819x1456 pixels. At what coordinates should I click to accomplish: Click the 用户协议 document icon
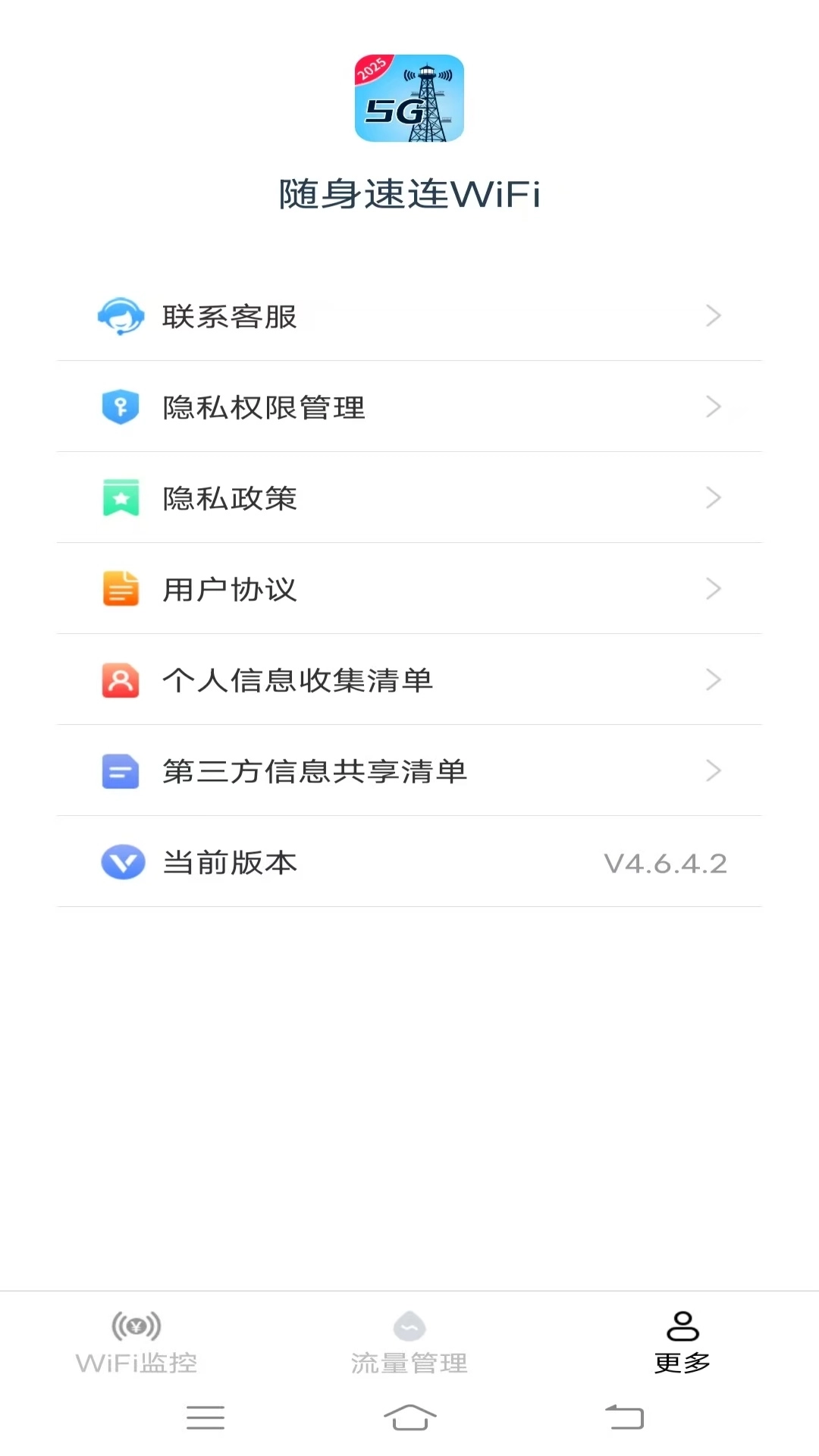121,589
